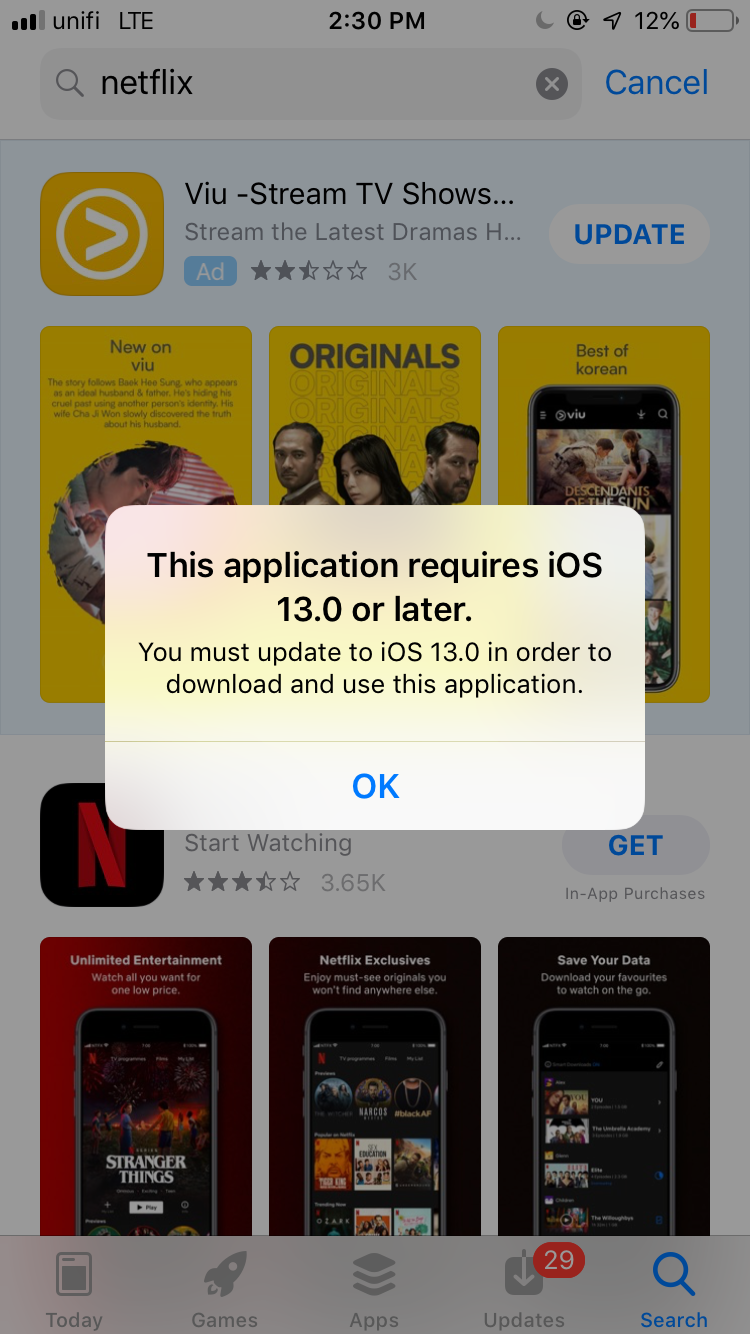
Task: Select the Search tab
Action: pyautogui.click(x=673, y=1290)
